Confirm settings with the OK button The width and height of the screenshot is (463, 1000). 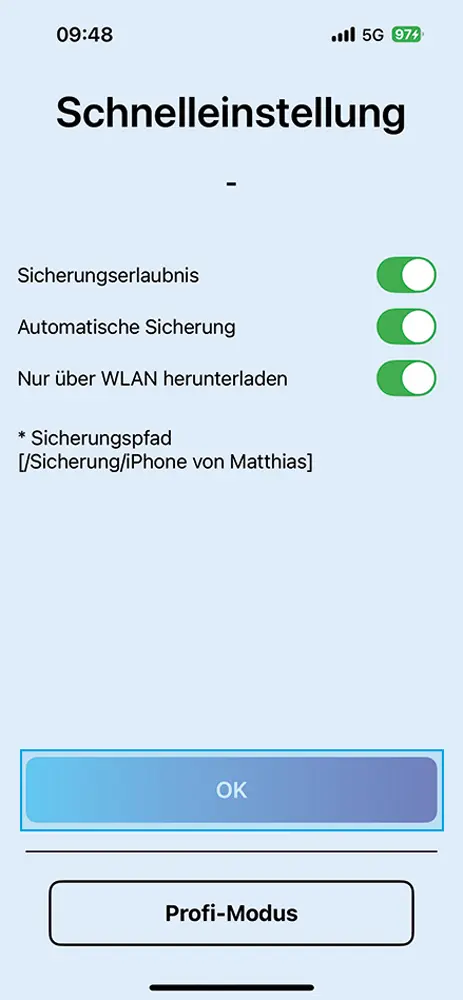pyautogui.click(x=232, y=790)
